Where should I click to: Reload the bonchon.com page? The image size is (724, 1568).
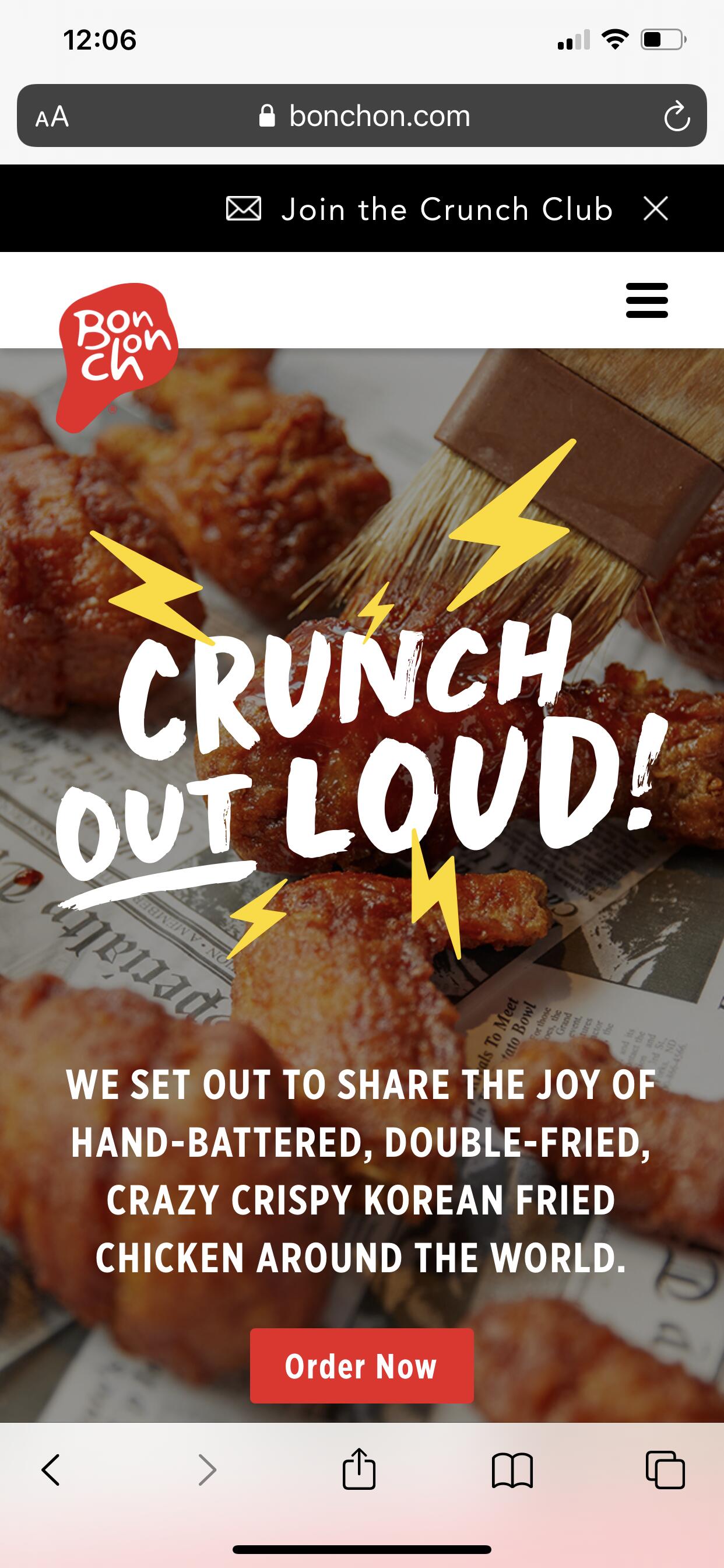pyautogui.click(x=677, y=116)
